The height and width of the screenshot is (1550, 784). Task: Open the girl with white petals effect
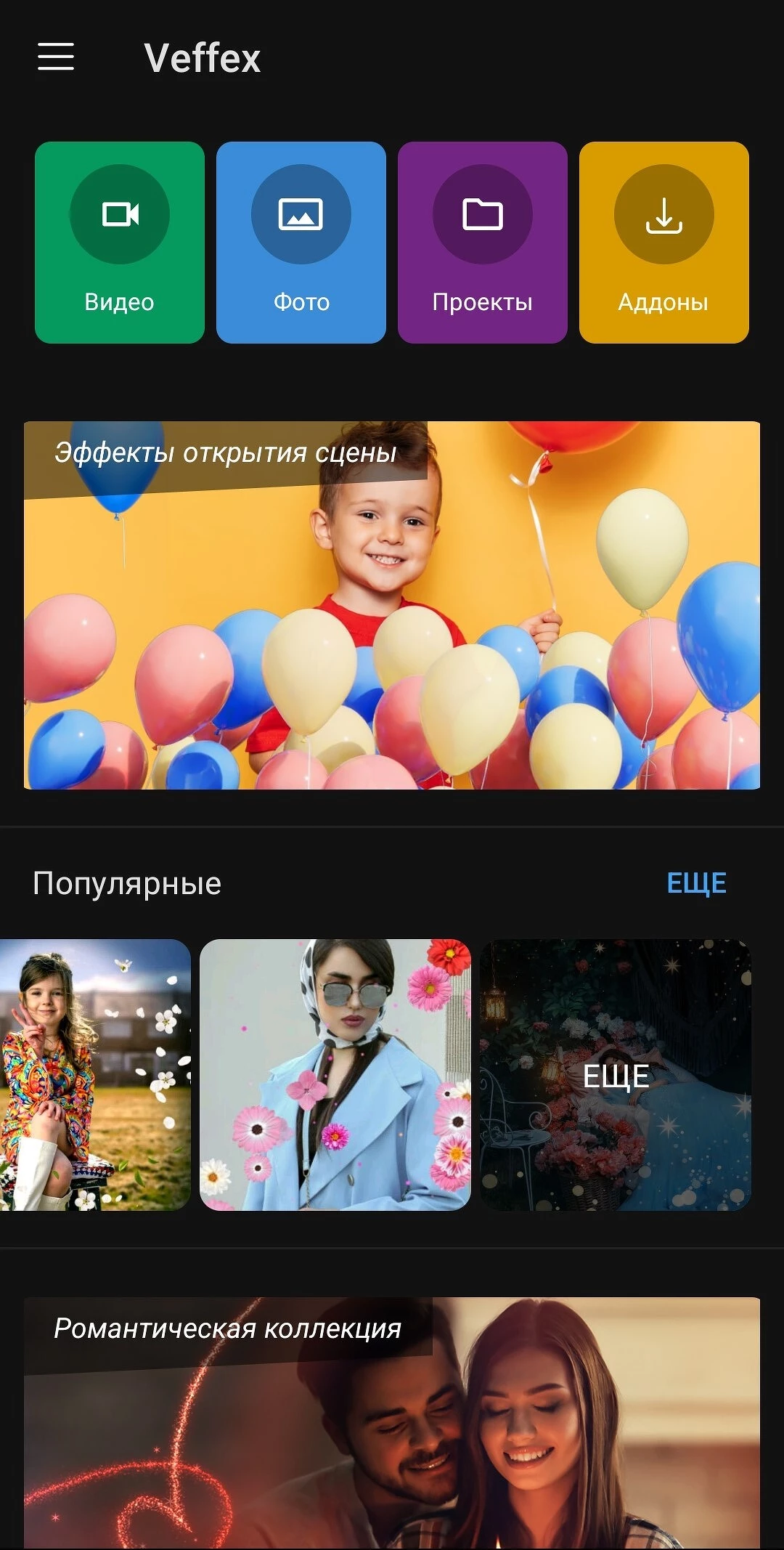94,1075
